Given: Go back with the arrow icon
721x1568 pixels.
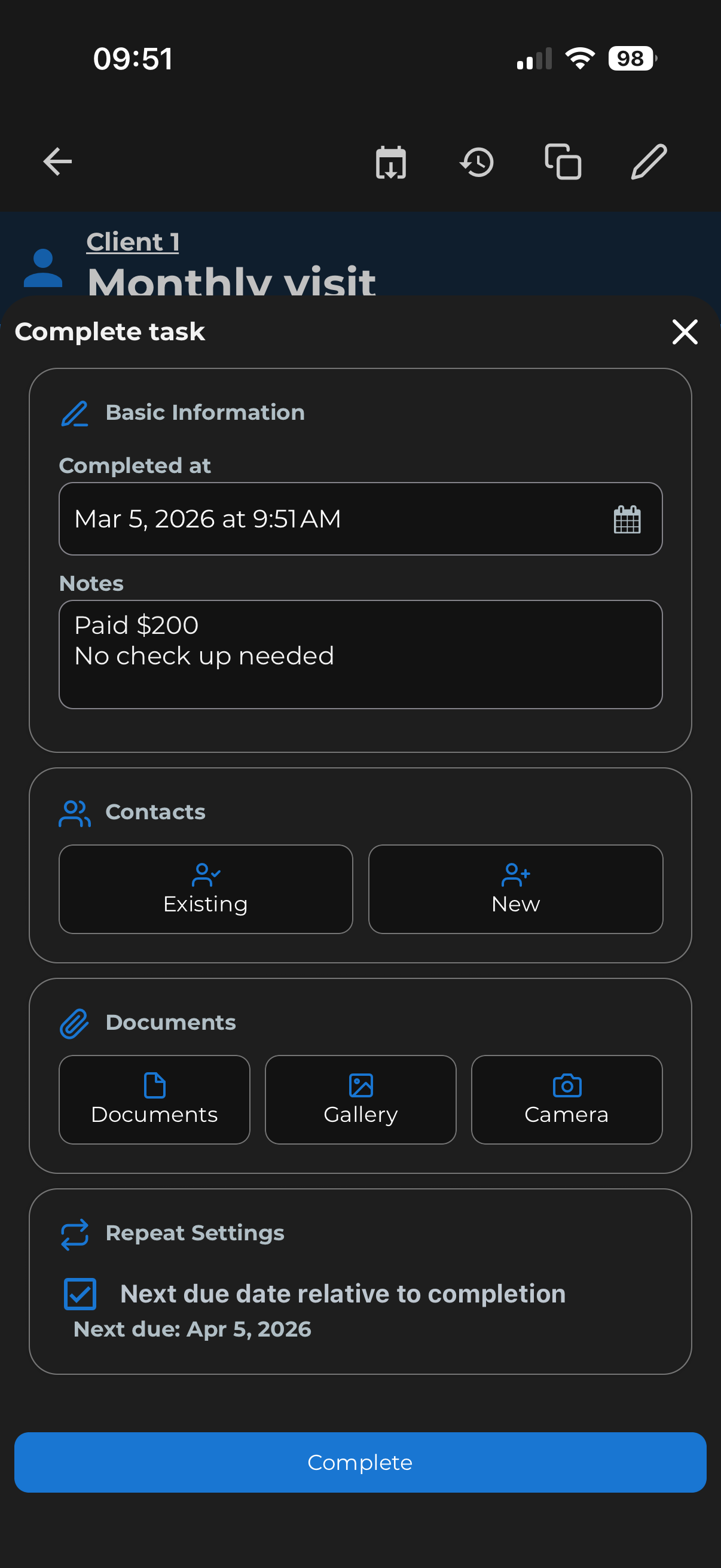Looking at the screenshot, I should coord(58,162).
